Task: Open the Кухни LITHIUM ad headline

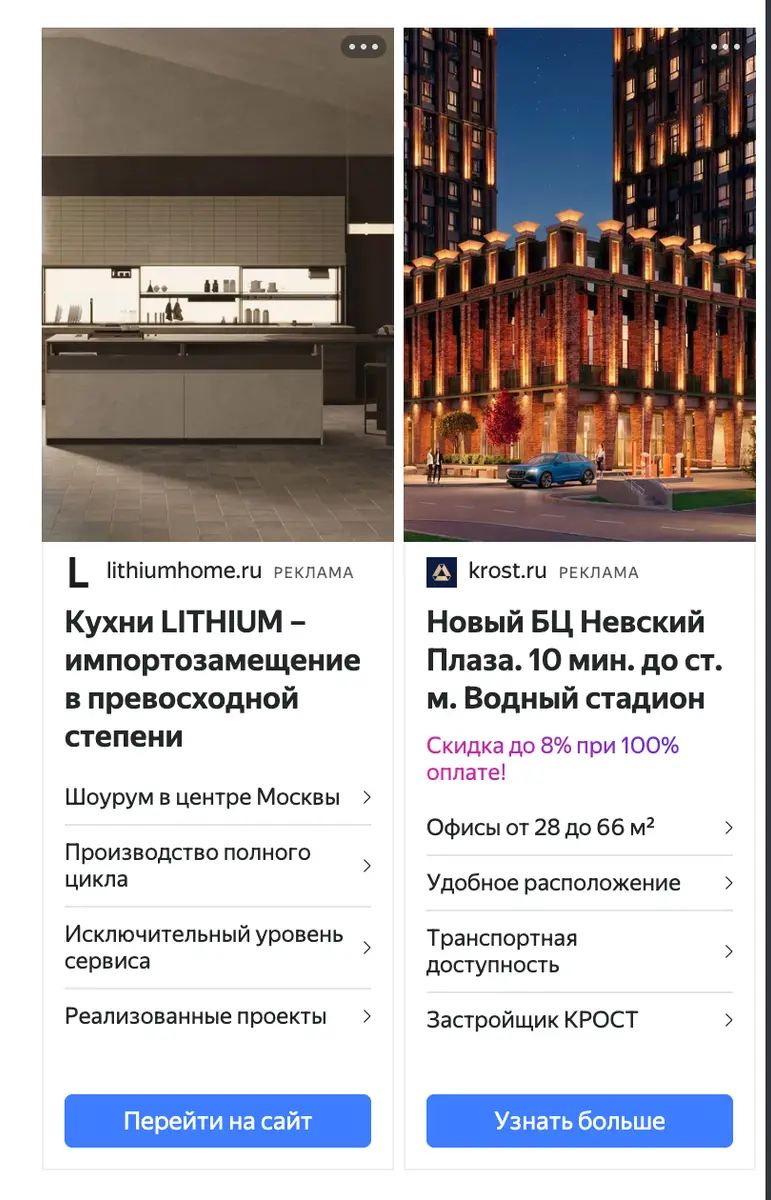Action: (213, 679)
